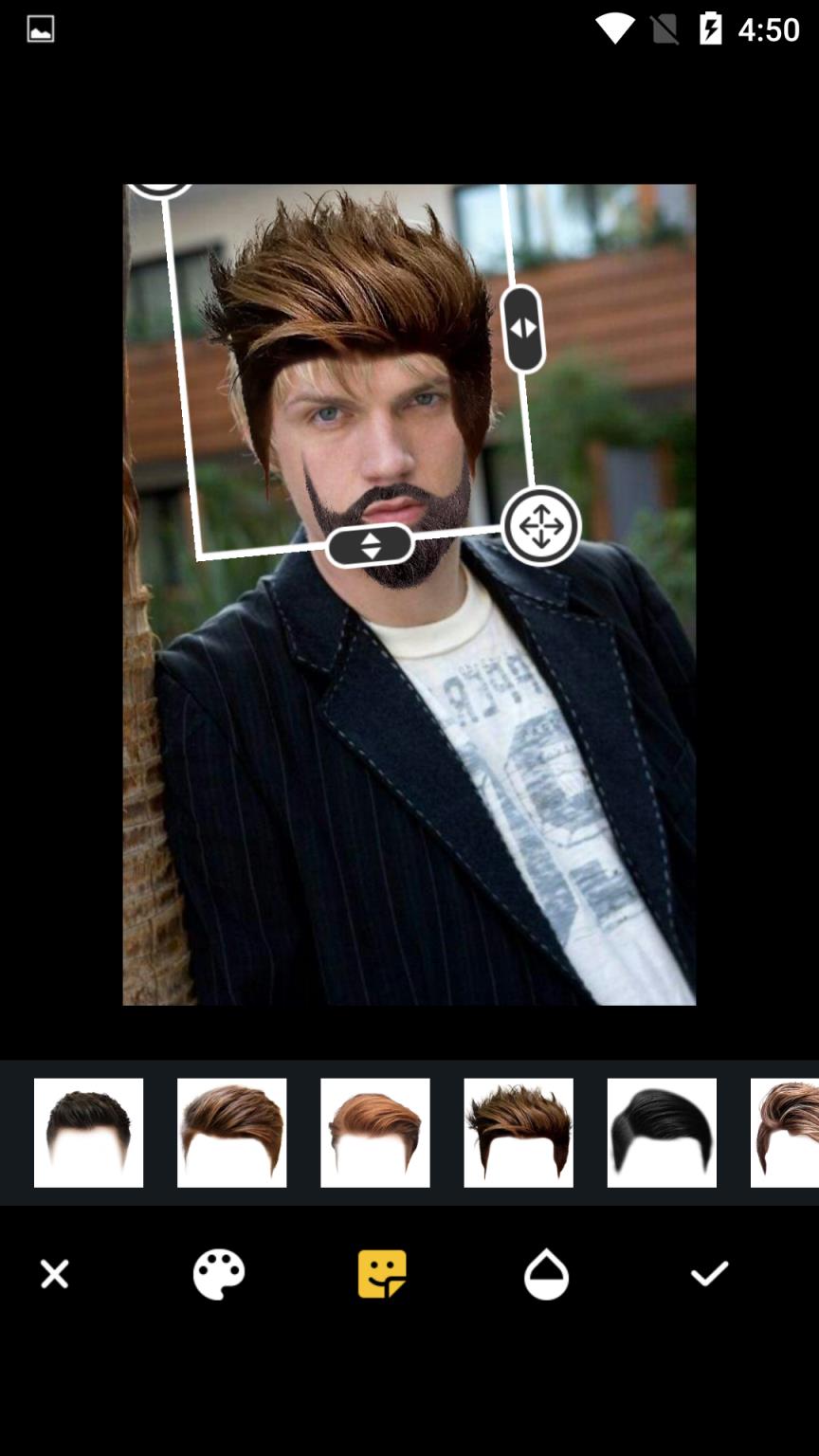819x1456 pixels.
Task: Tap the horizontal stretch handle on sticker
Action: (523, 329)
